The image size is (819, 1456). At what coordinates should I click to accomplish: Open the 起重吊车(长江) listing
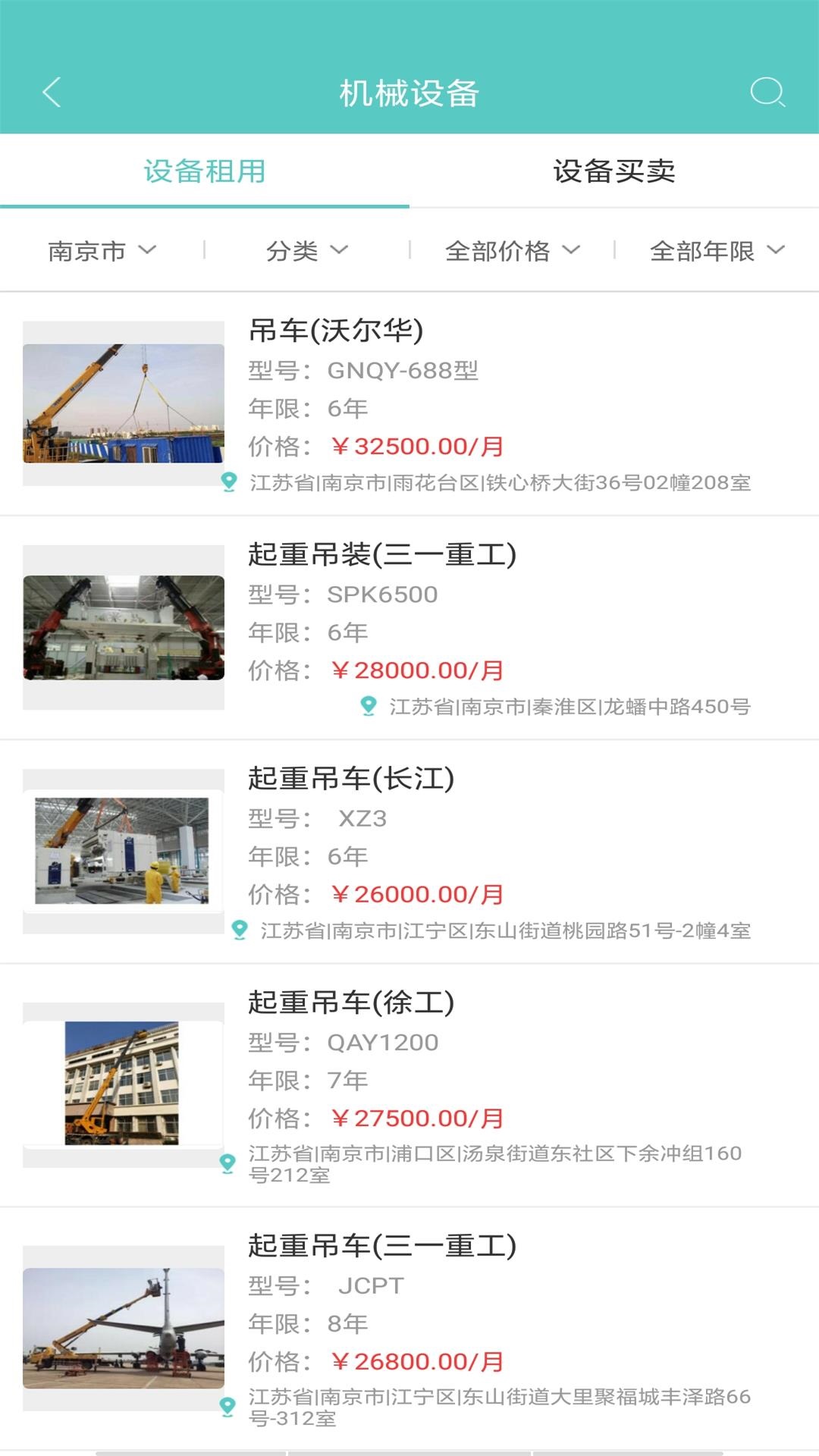point(409,852)
